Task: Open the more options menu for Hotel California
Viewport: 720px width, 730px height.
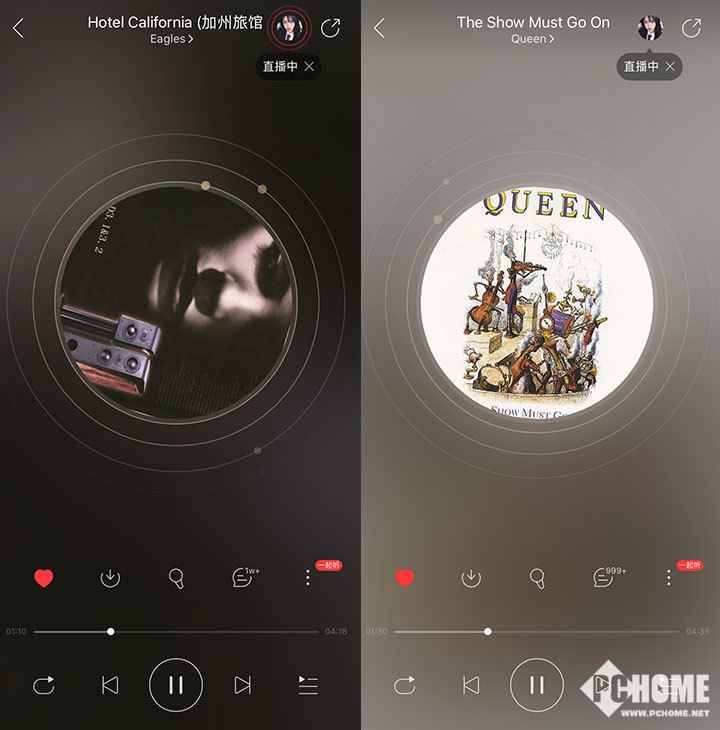Action: click(308, 578)
